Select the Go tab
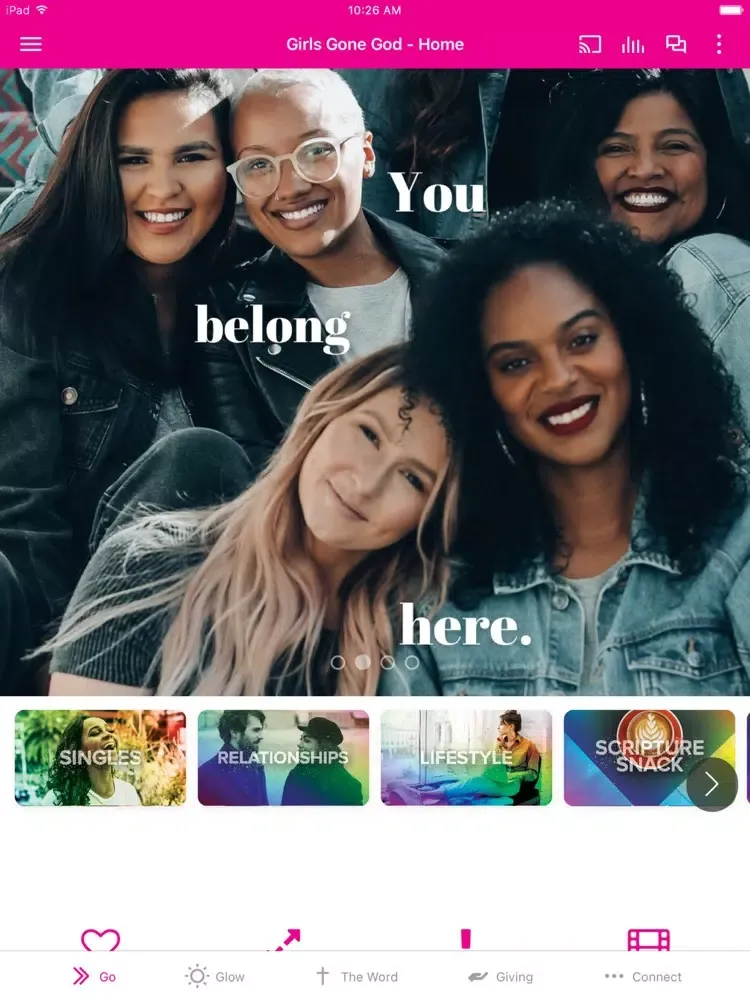 tap(93, 977)
